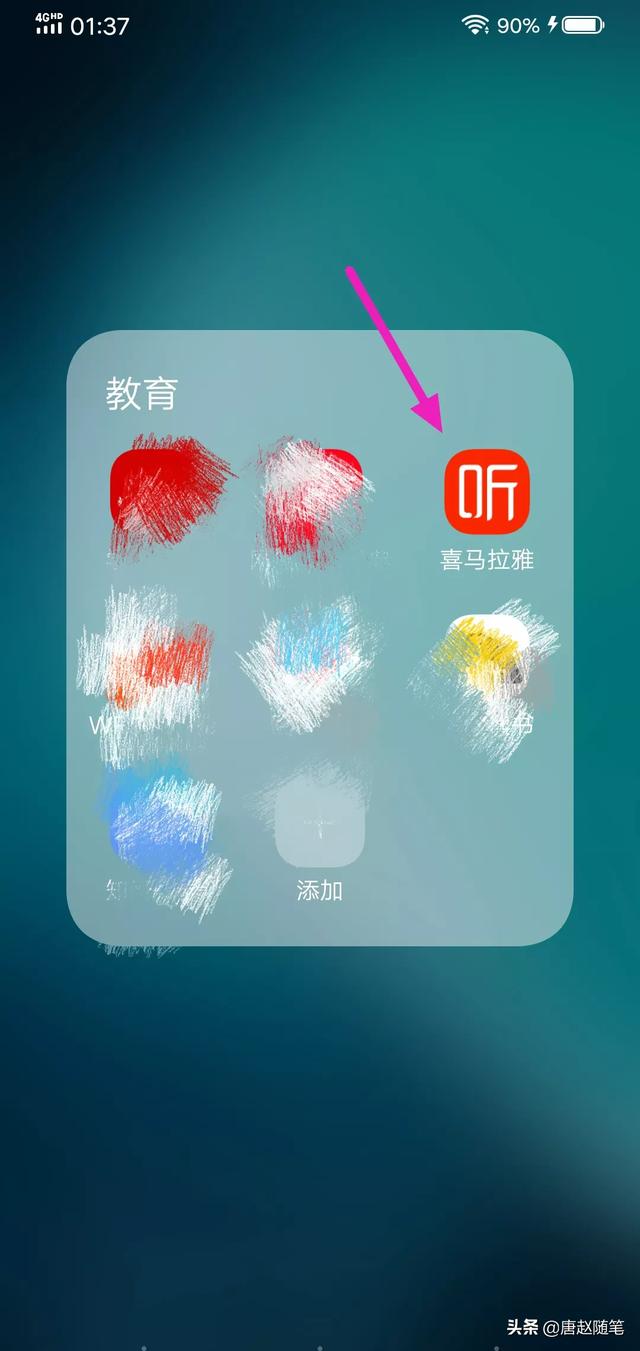Viewport: 640px width, 1351px height.
Task: Open the 喜马拉雅 app
Action: (x=487, y=492)
